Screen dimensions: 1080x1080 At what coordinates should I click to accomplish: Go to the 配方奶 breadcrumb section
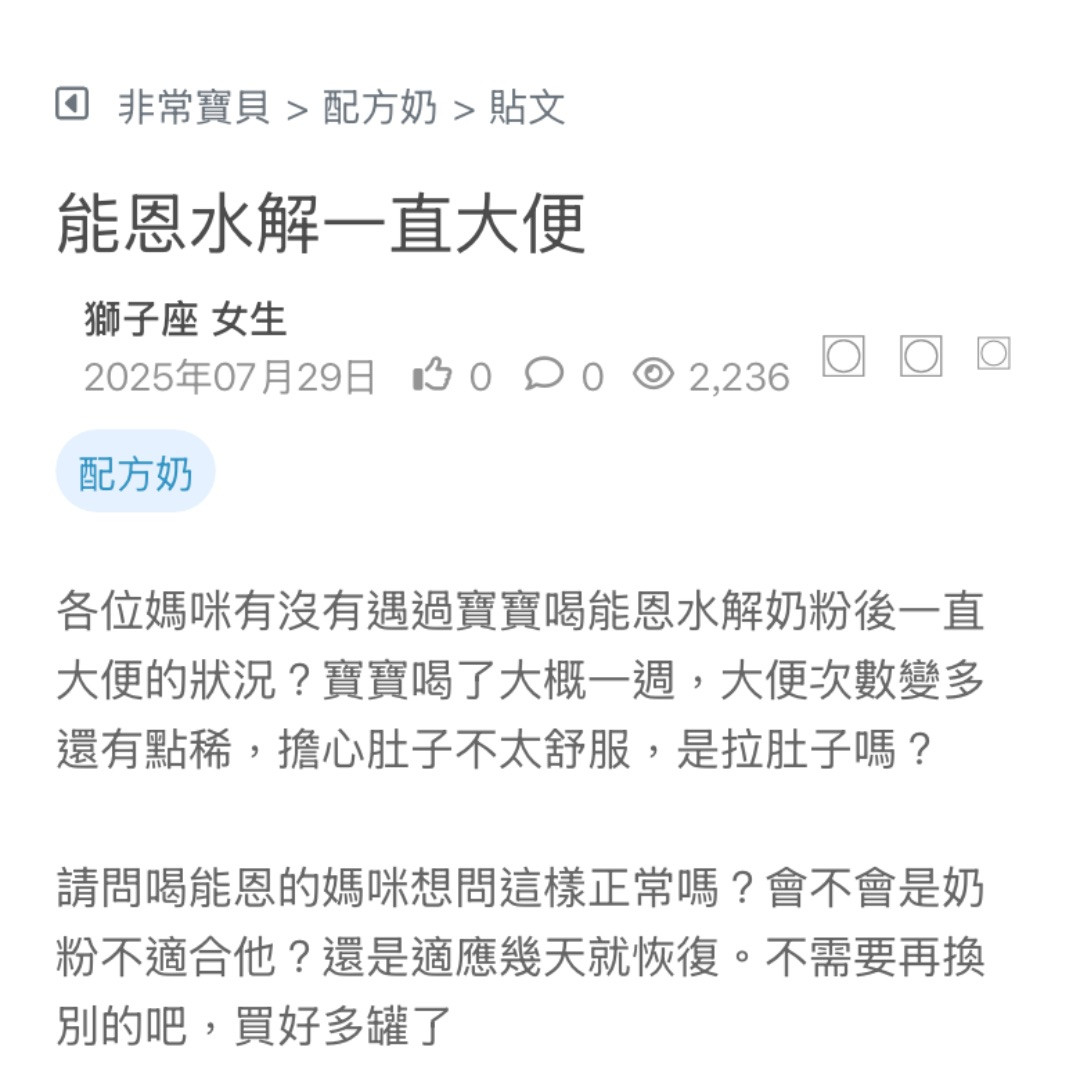(380, 107)
